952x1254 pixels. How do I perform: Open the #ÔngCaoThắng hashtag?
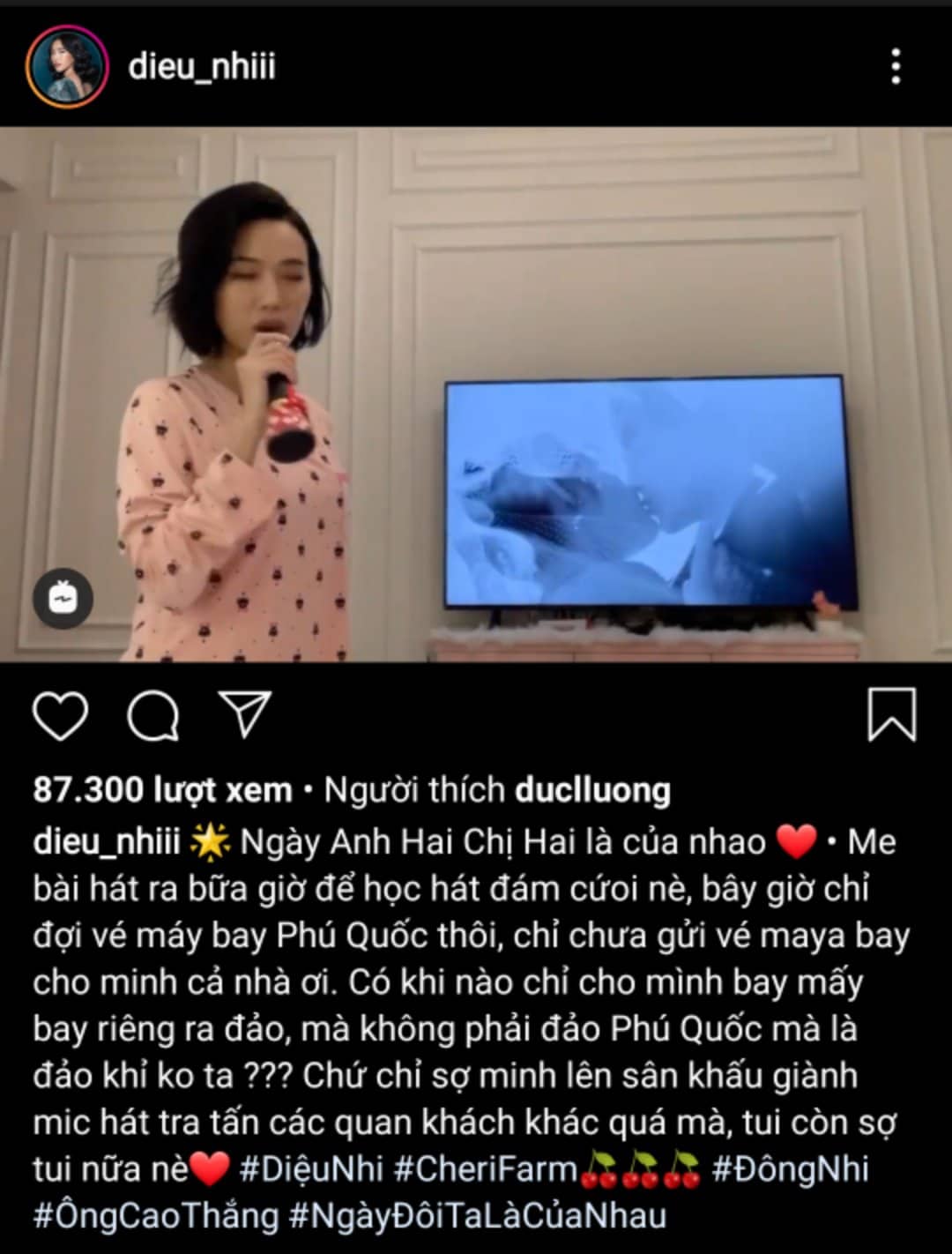(156, 1216)
